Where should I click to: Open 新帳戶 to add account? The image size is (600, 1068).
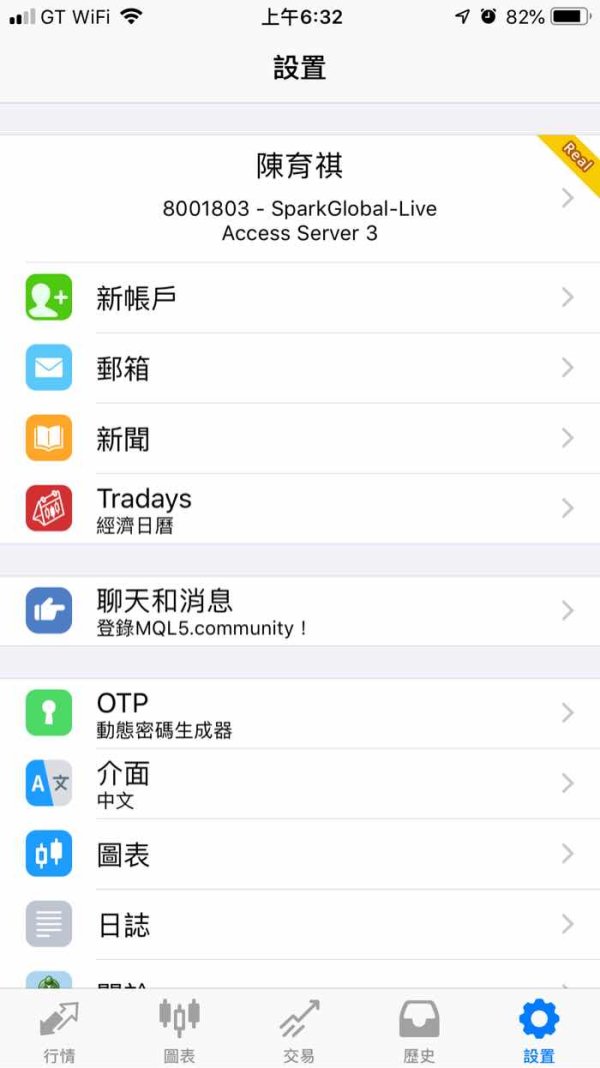[300, 298]
